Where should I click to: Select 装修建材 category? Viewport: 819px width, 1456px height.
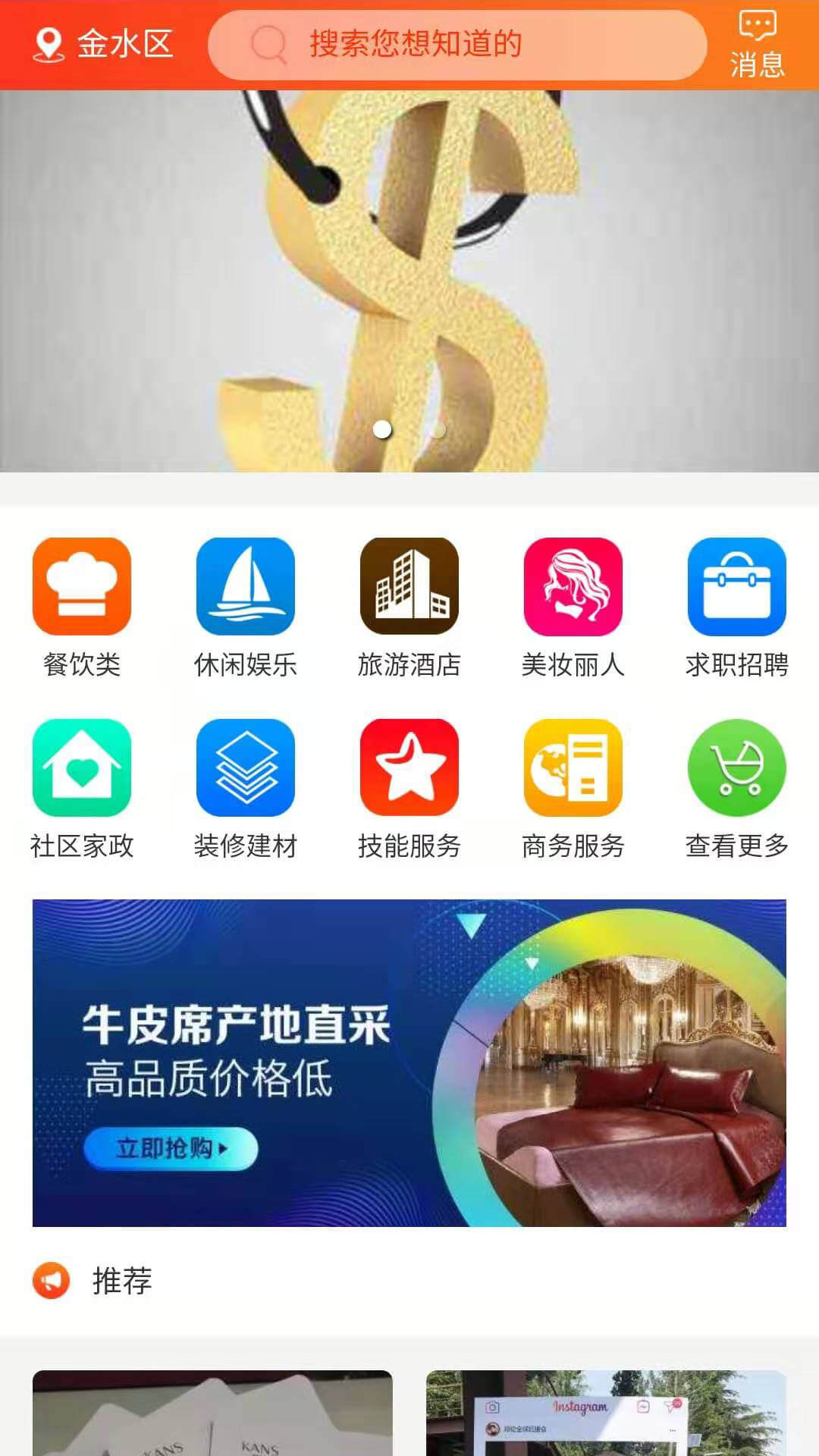click(x=245, y=789)
